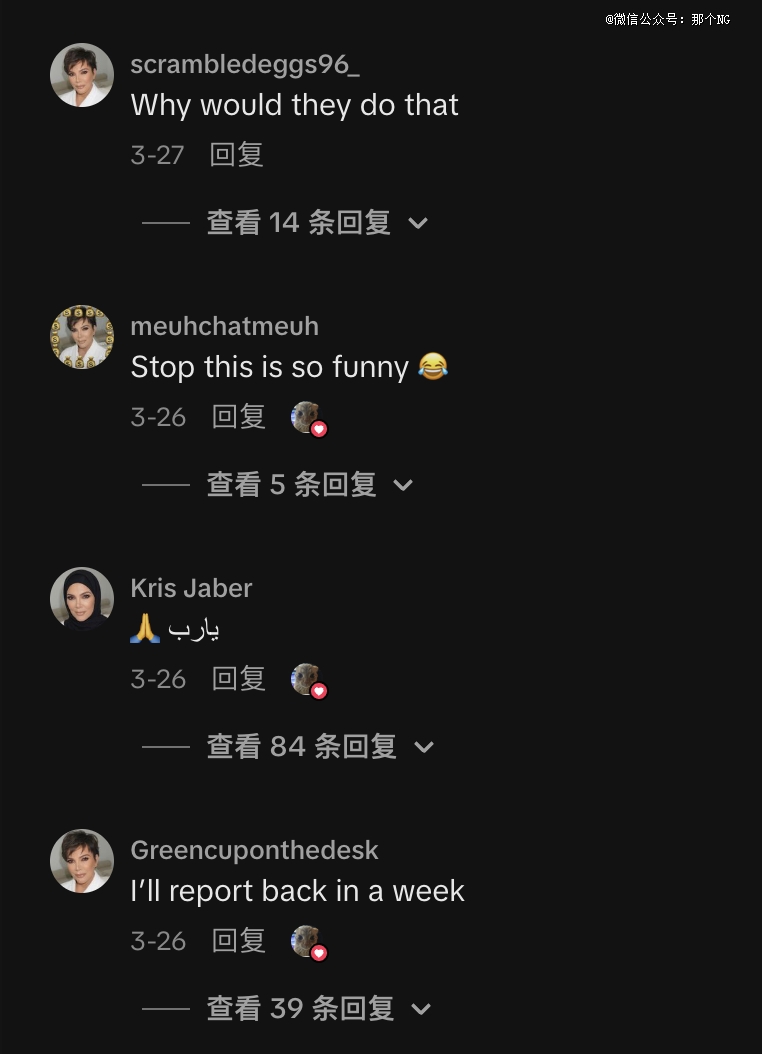This screenshot has width=762, height=1054.
Task: Open Greencuponthedesk's profile picture
Action: pyautogui.click(x=82, y=861)
